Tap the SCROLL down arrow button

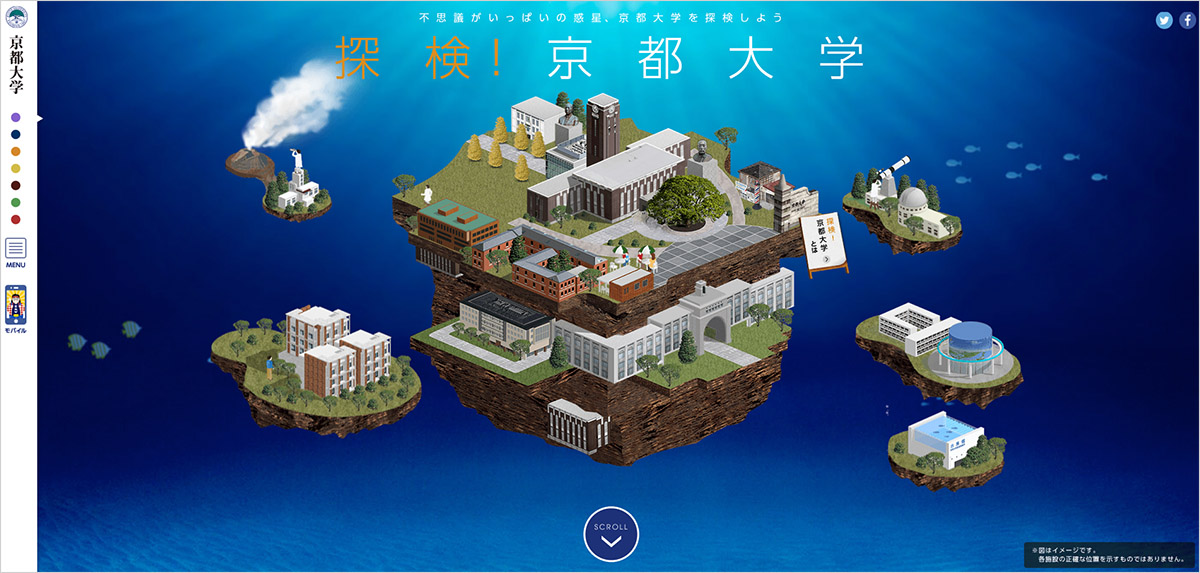(611, 536)
